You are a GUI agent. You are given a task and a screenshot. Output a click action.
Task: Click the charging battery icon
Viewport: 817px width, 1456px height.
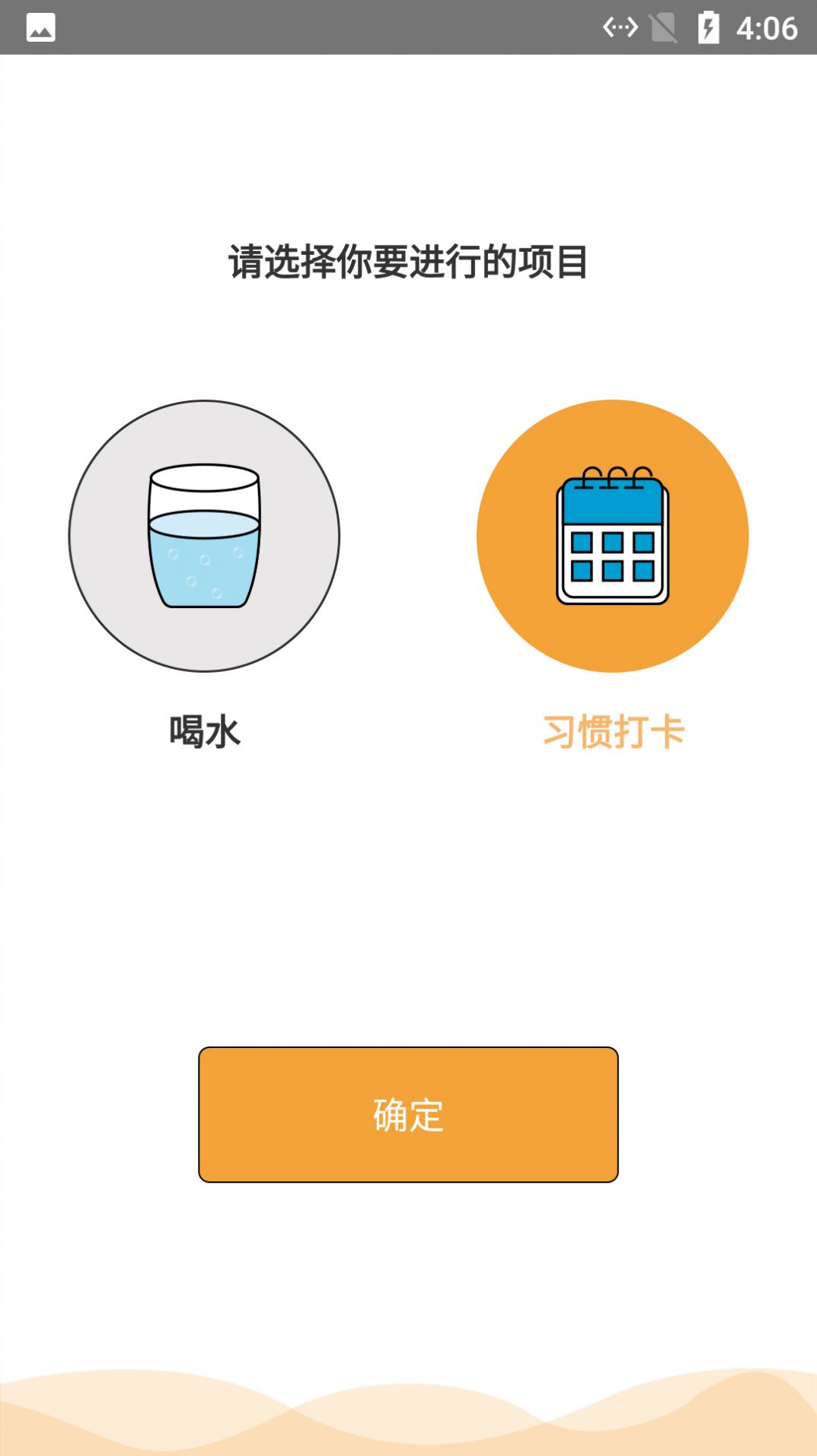(x=709, y=28)
